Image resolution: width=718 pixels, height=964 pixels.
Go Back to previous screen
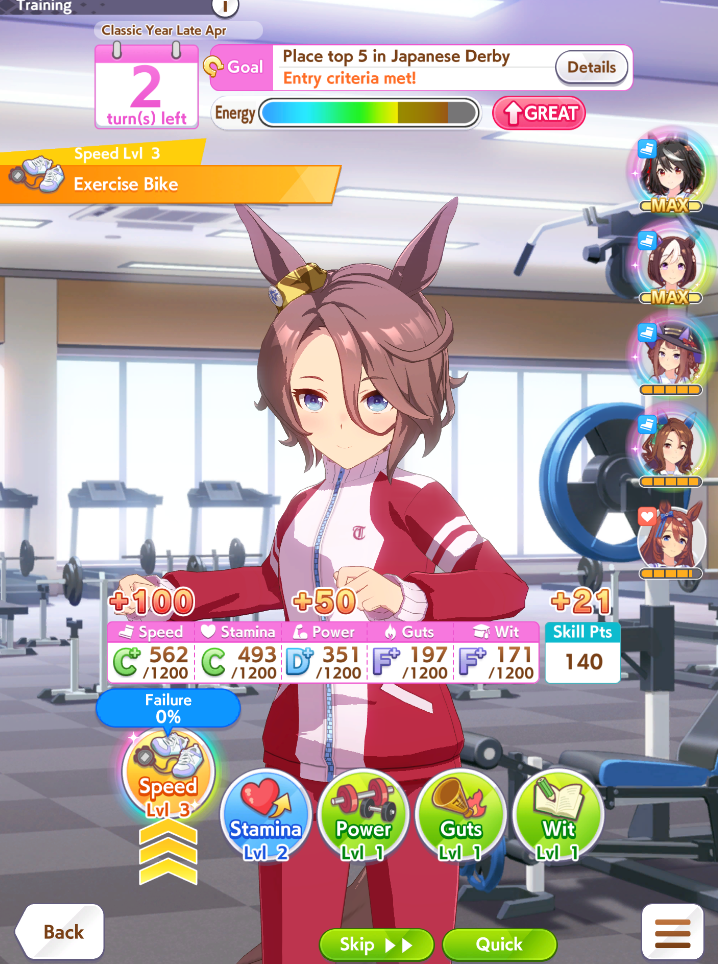(62, 932)
